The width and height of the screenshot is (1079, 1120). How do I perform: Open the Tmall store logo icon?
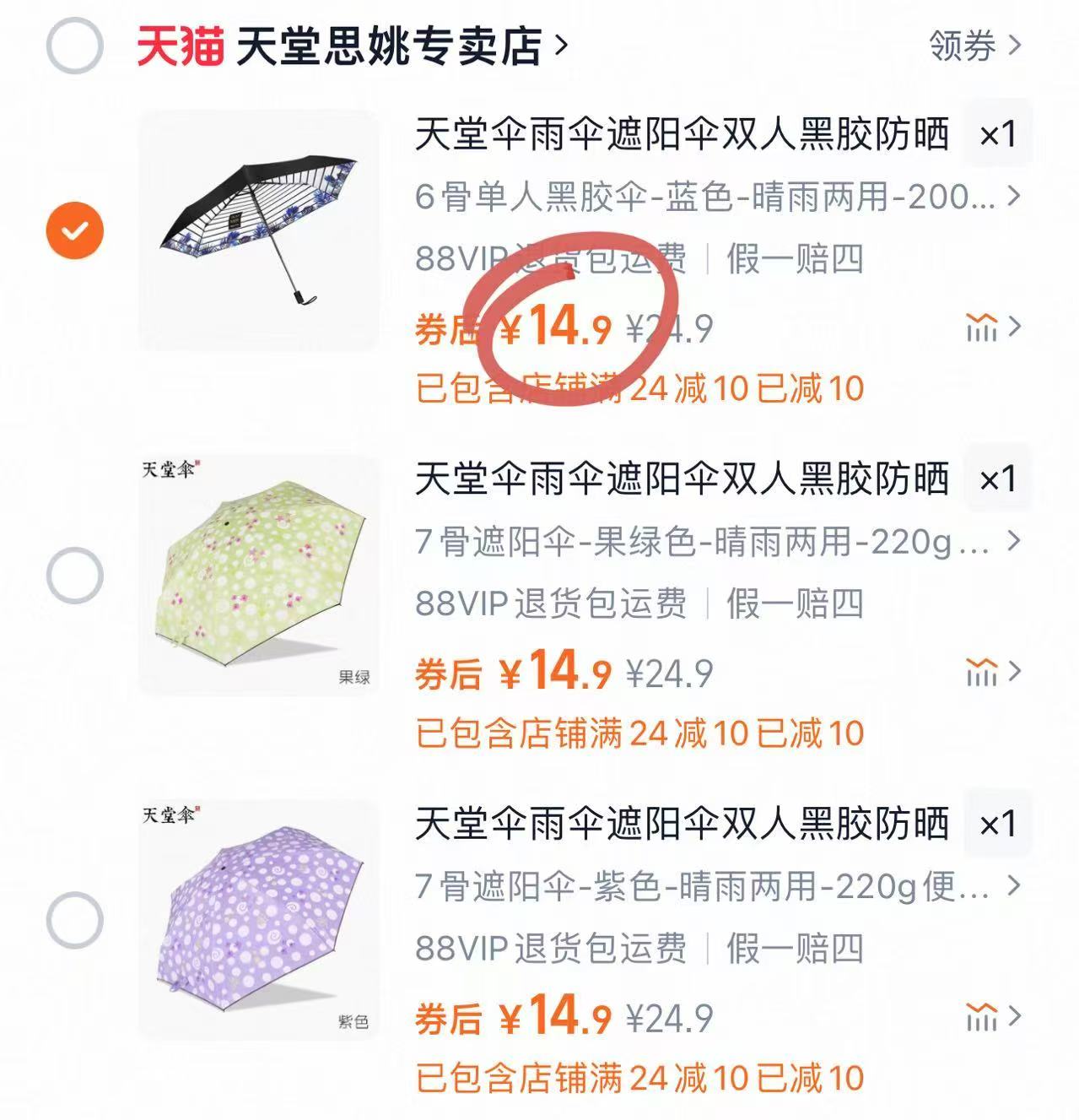[179, 46]
